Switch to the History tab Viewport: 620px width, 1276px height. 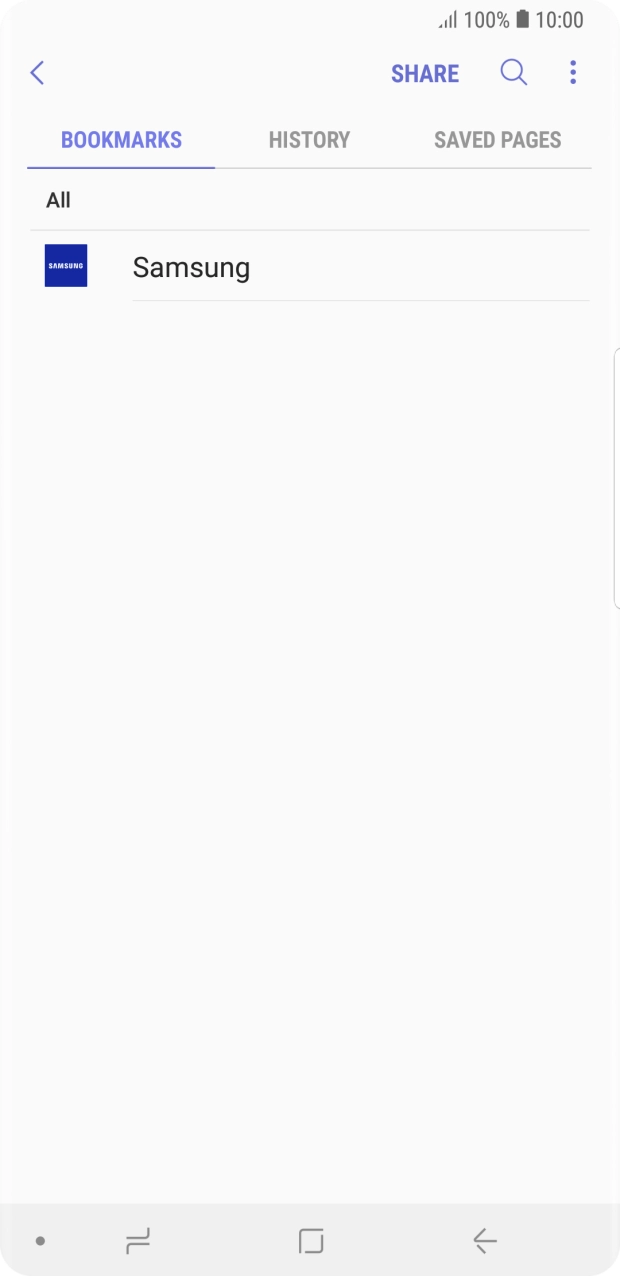(x=309, y=140)
